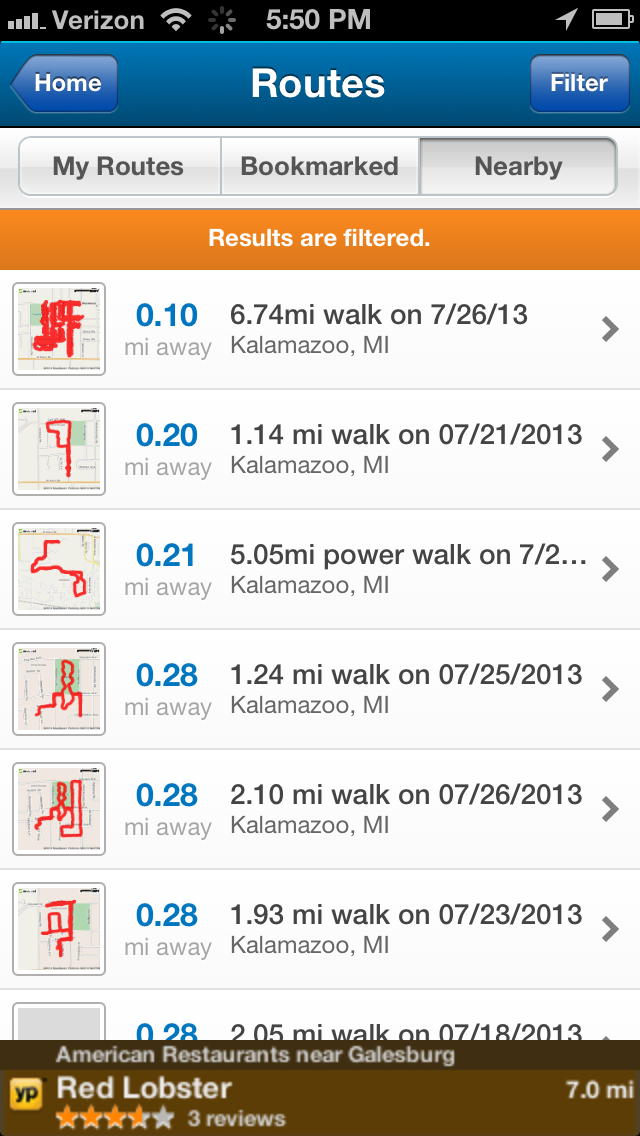
Task: Open the 1.14 mi walk on 07/21/2013
Action: click(320, 449)
